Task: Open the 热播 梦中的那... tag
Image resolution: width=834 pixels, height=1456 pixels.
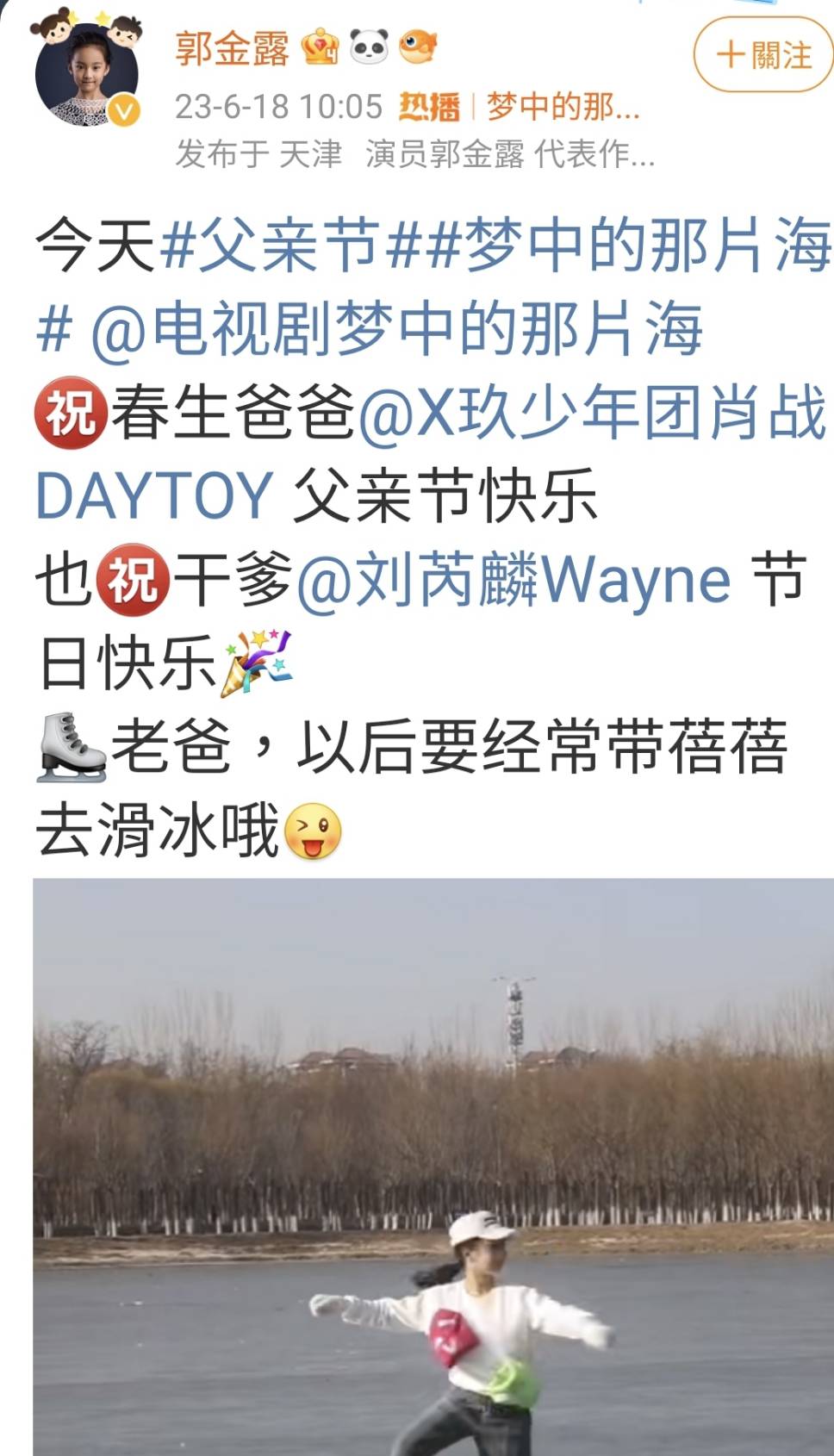Action: coord(520,107)
